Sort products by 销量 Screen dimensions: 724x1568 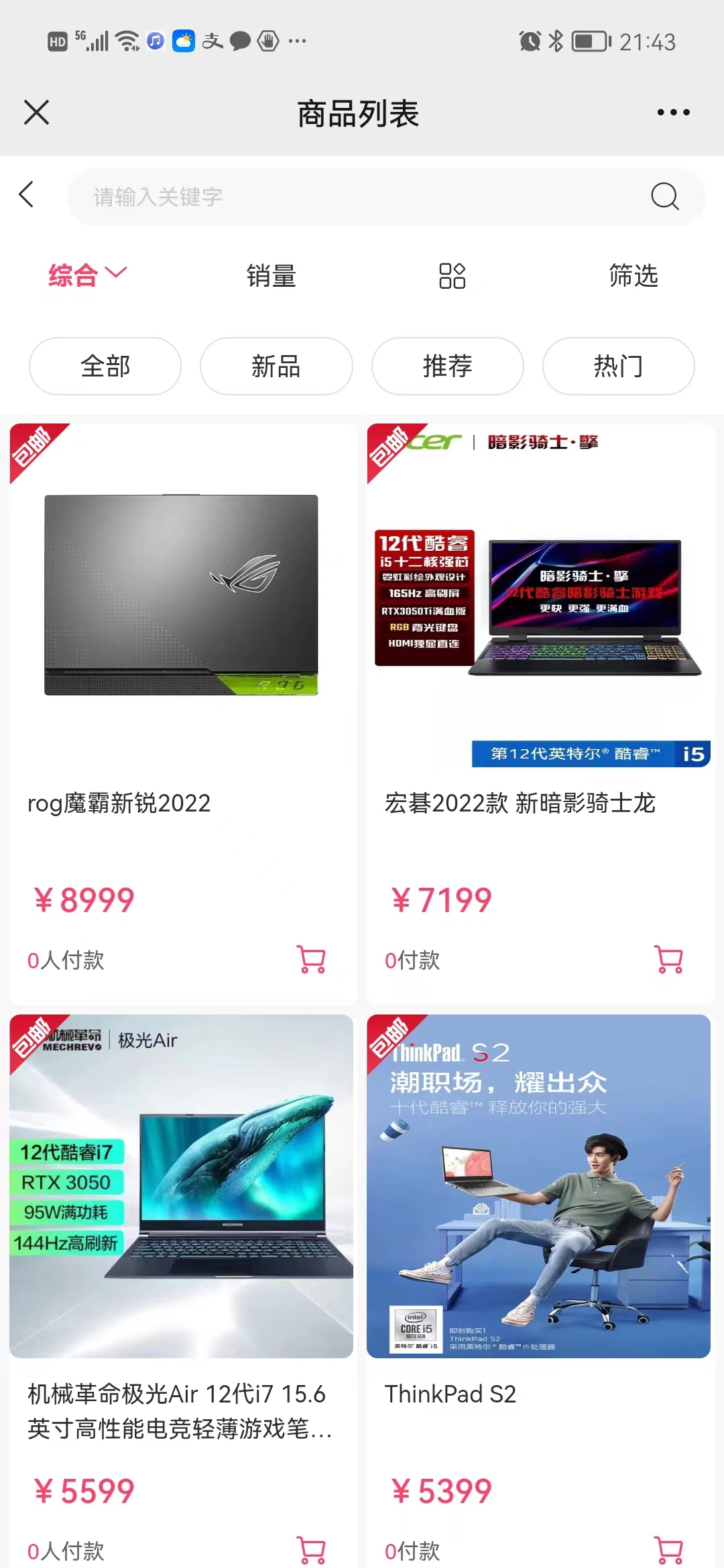point(271,275)
